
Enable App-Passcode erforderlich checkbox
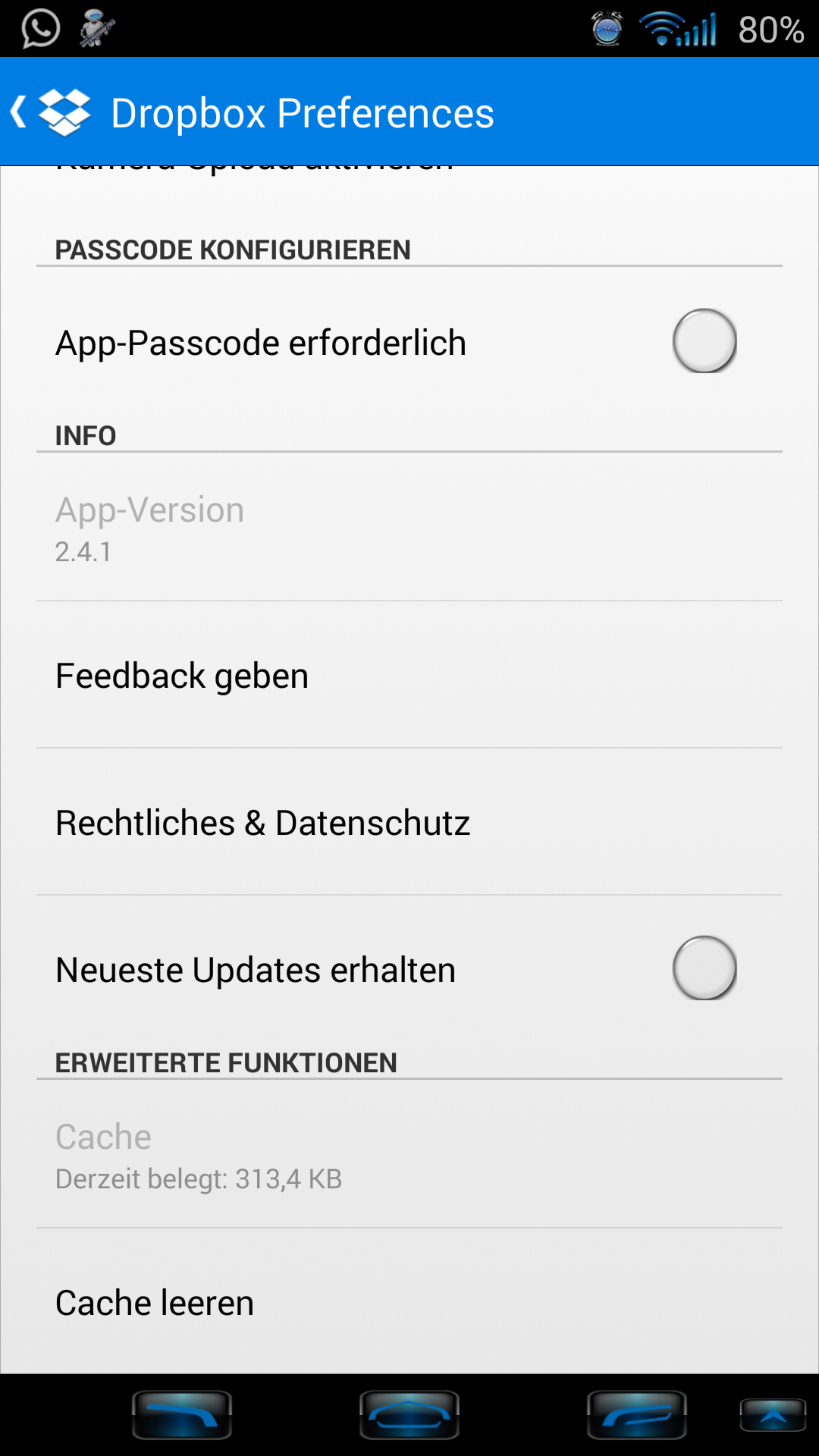tap(704, 341)
